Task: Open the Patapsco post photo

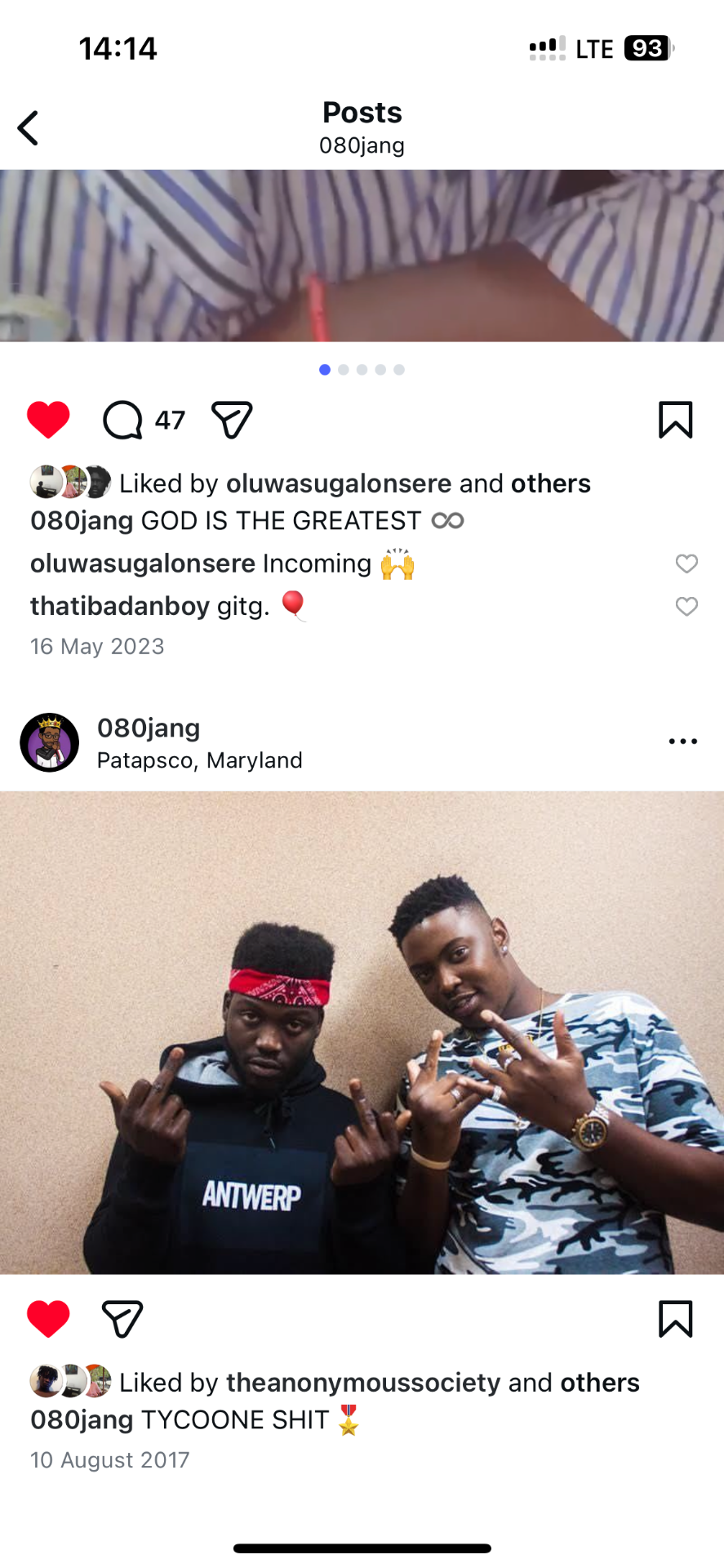Action: (x=362, y=1032)
